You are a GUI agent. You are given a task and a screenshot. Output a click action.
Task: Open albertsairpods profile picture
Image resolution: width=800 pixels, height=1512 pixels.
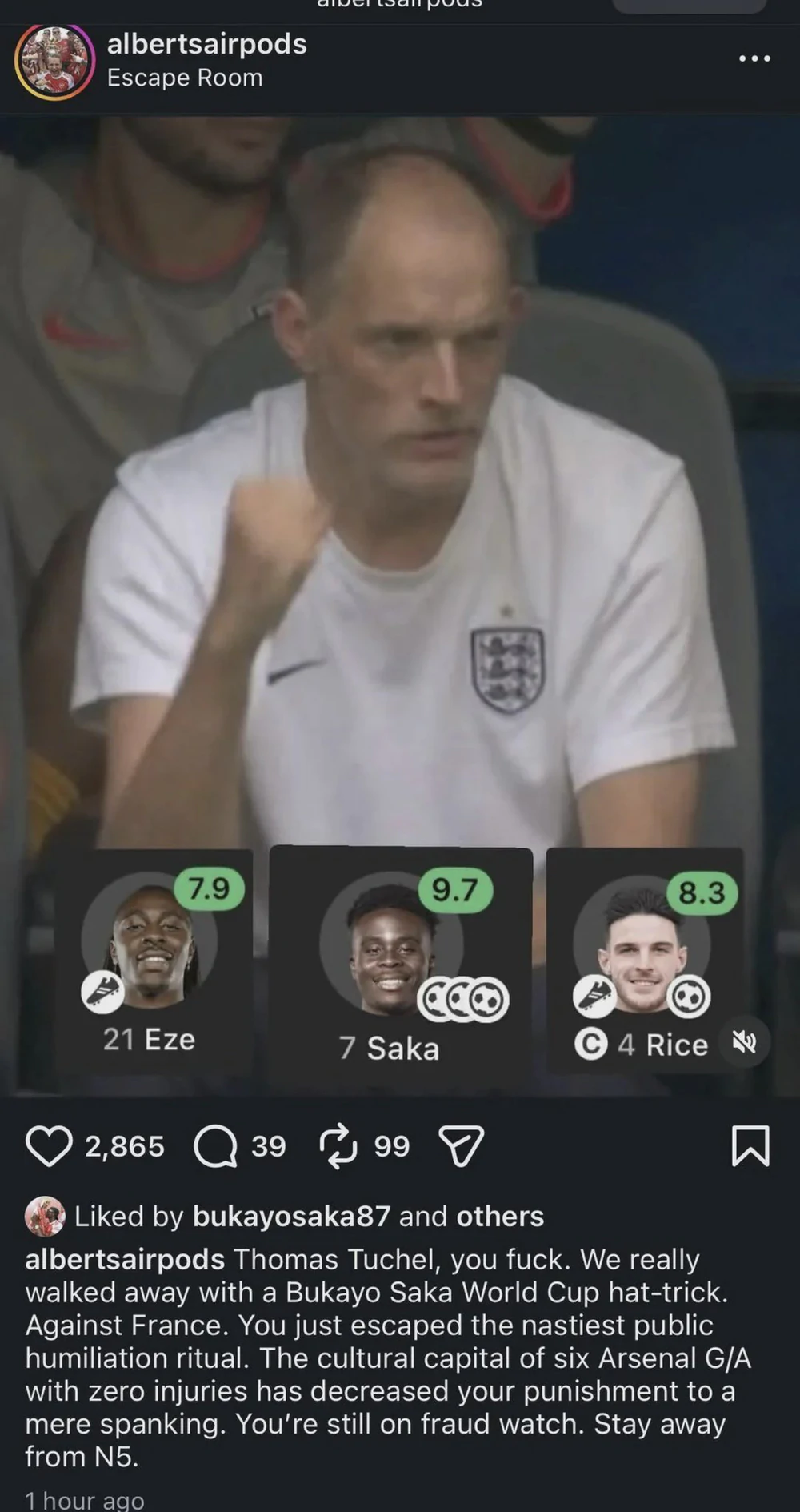coord(54,61)
